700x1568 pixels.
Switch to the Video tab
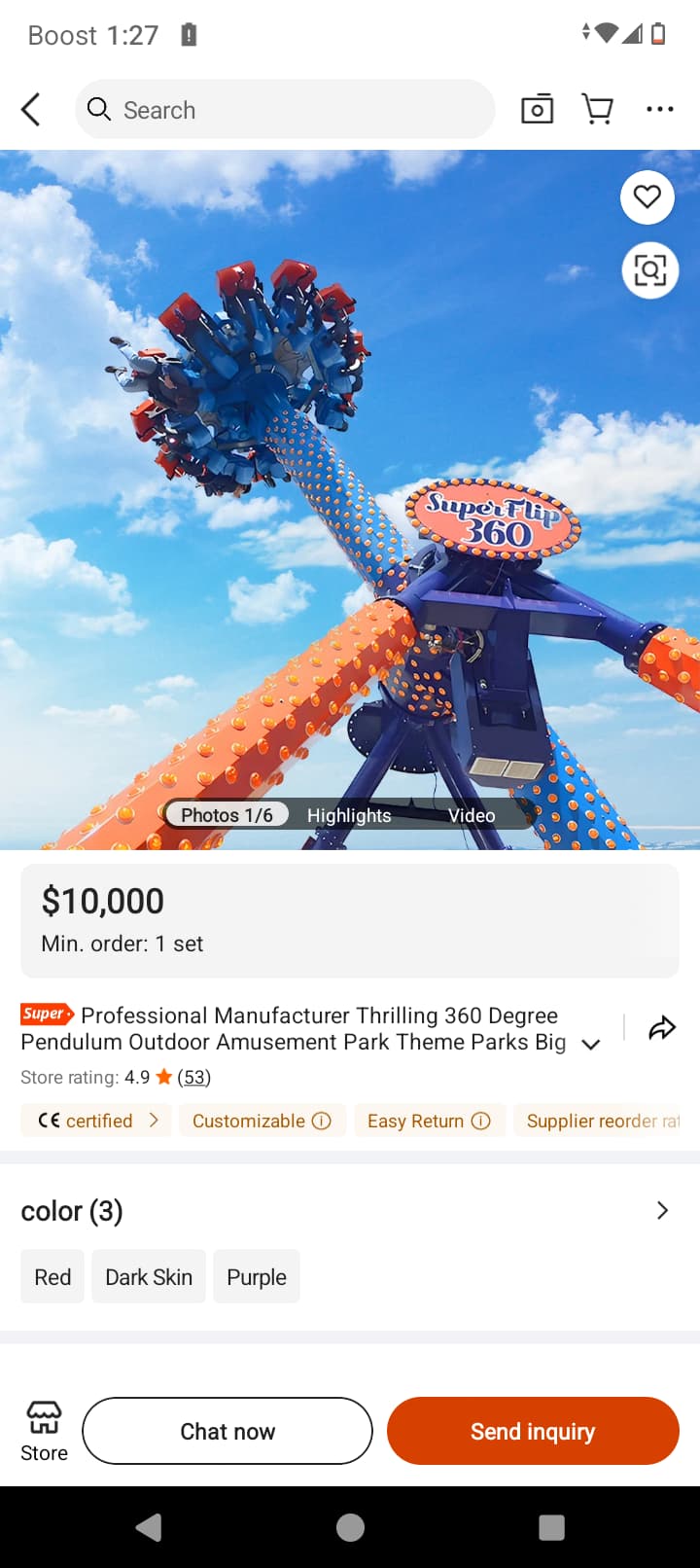tap(472, 815)
